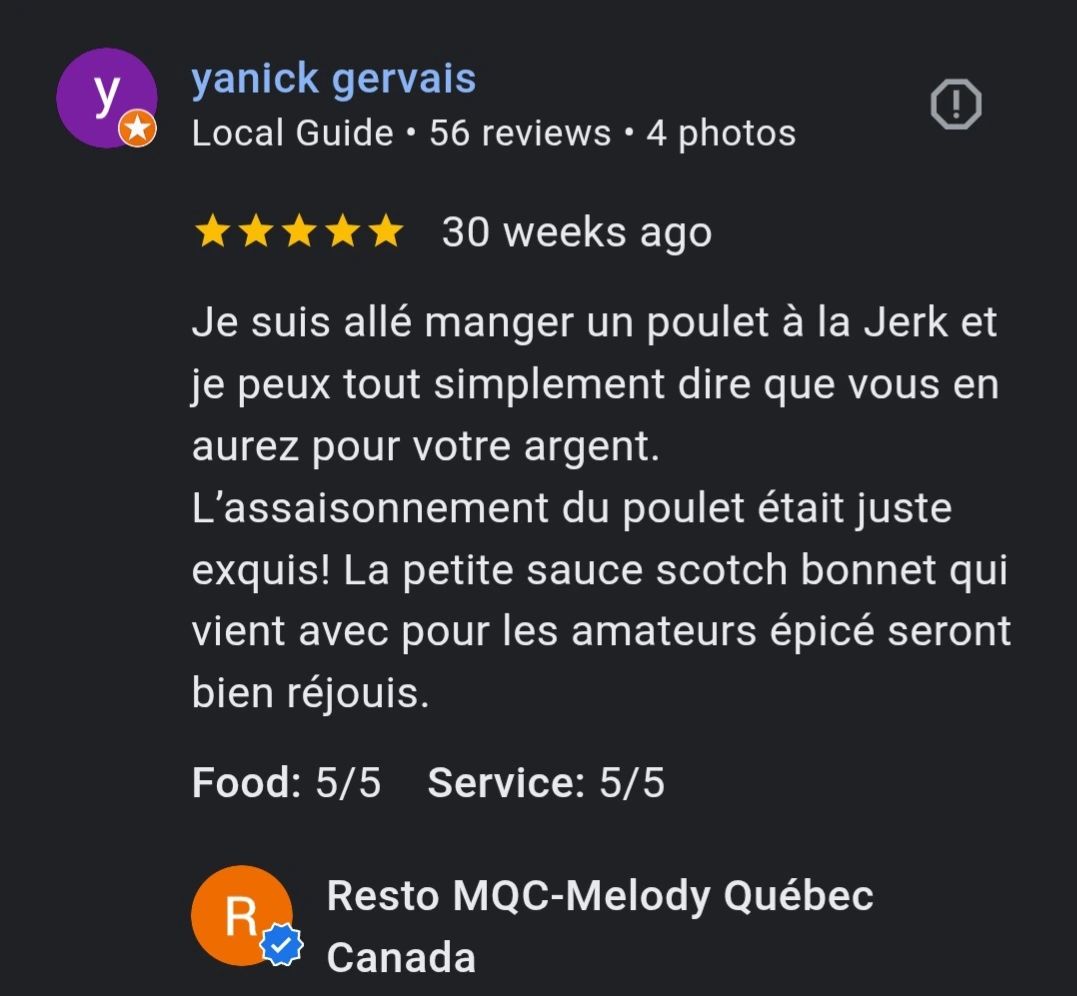Tap yanick gervais's purple profile avatar
The width and height of the screenshot is (1077, 996).
pyautogui.click(x=106, y=98)
